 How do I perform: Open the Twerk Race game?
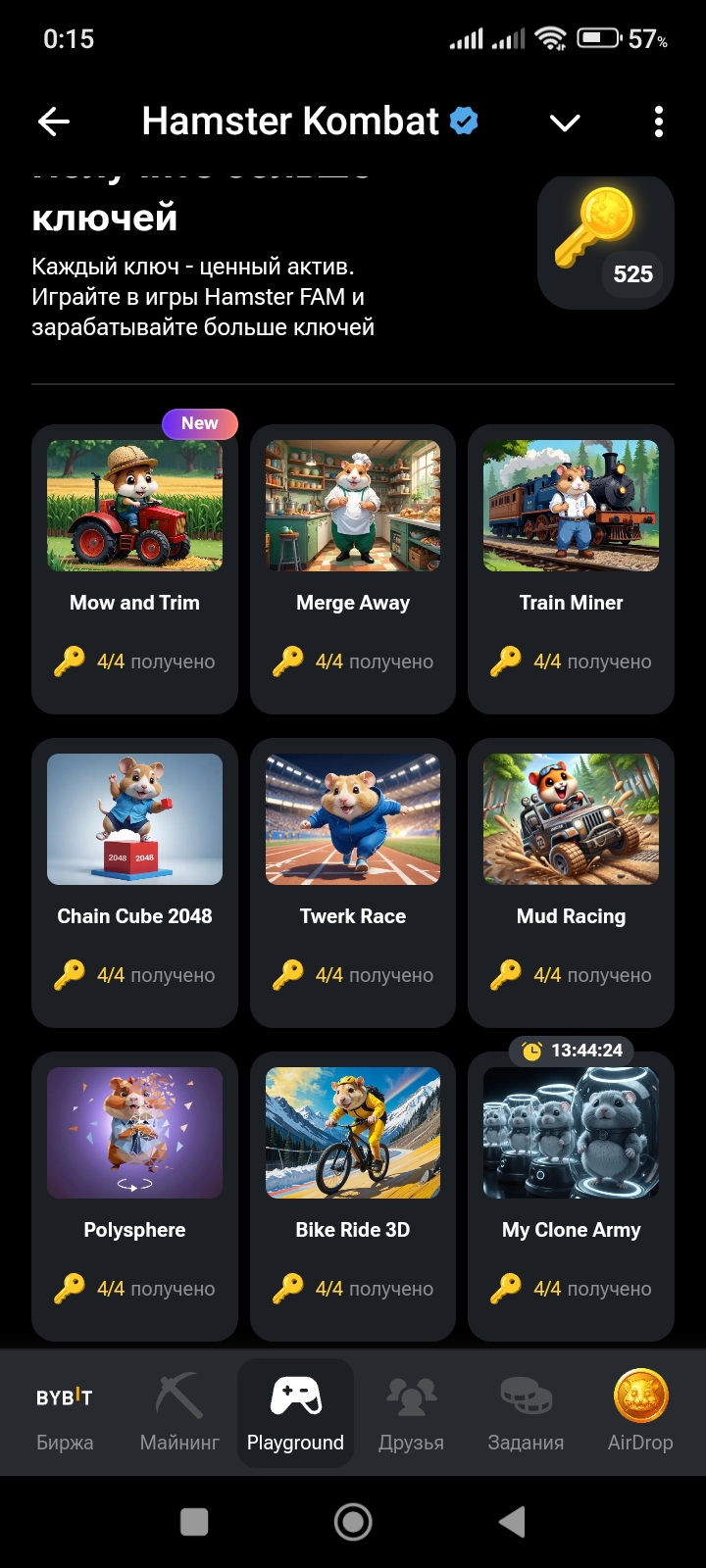point(353,882)
